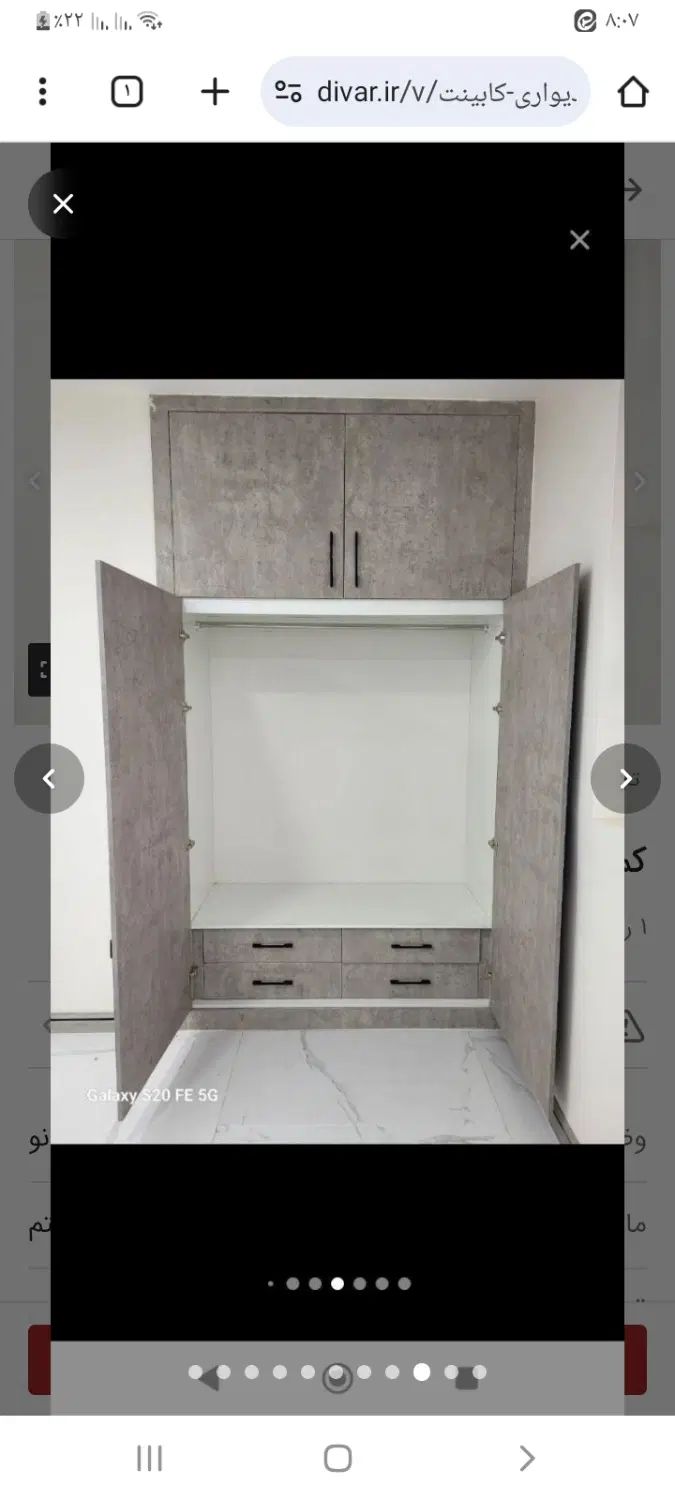Open the browser tab switcher

[127, 92]
